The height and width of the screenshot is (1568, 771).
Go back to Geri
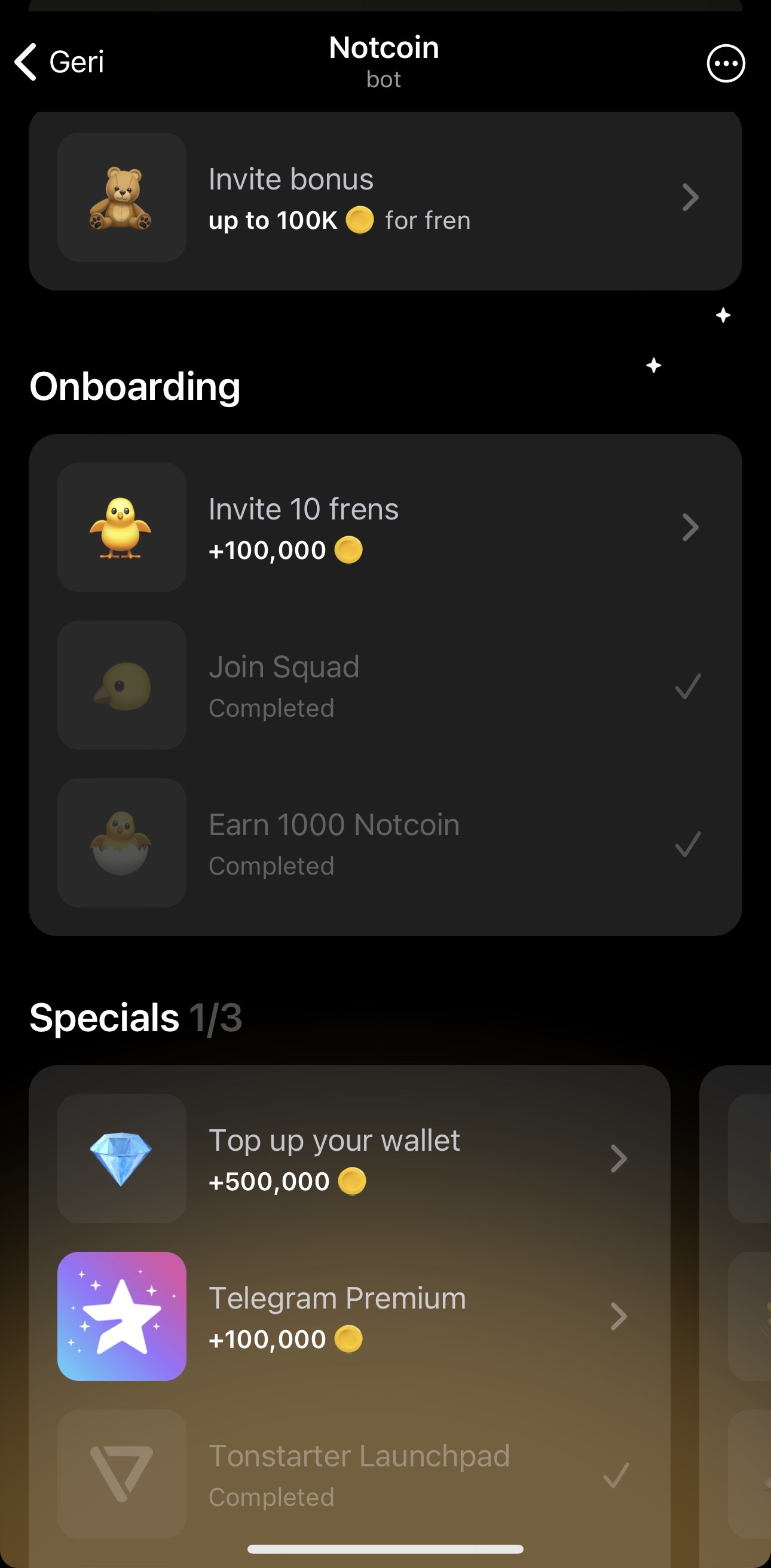59,62
